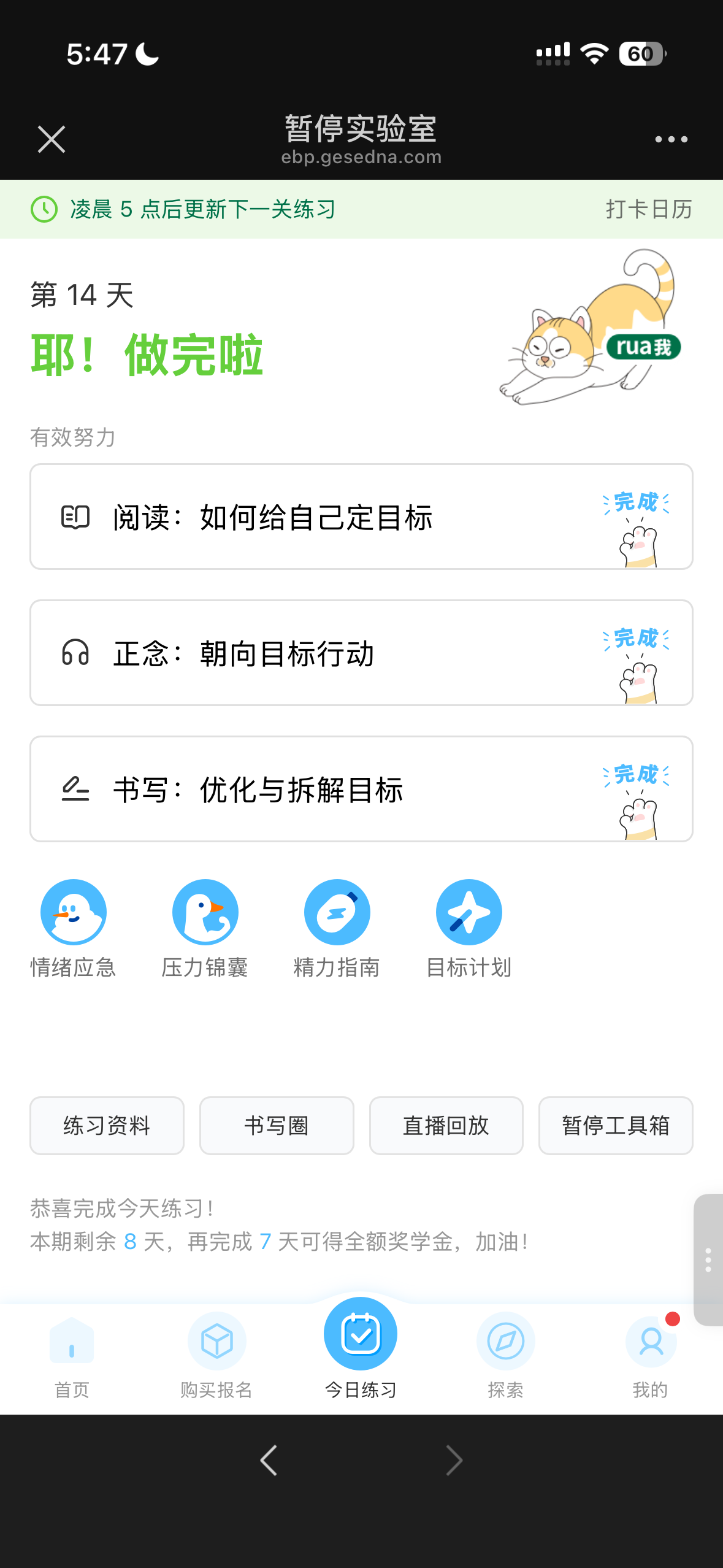Open the 目标计划 tool
Screen dimensions: 723x1568
[469, 913]
